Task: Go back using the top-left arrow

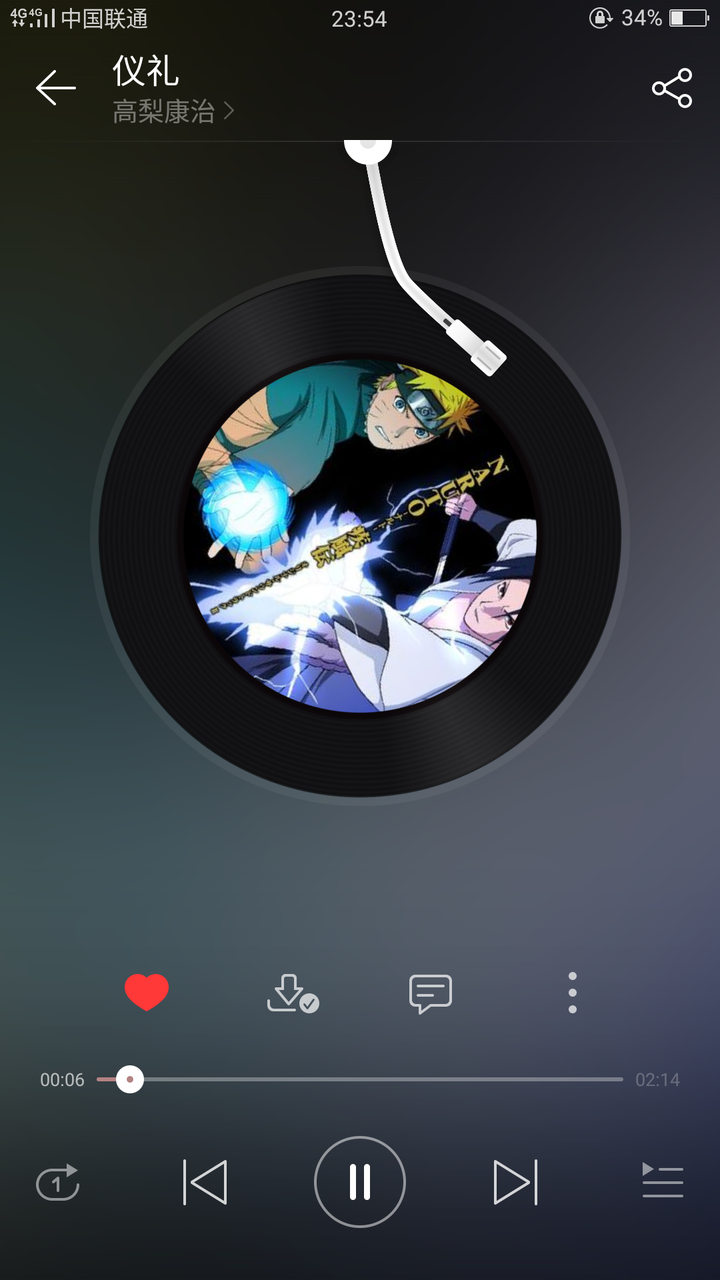Action: click(56, 88)
